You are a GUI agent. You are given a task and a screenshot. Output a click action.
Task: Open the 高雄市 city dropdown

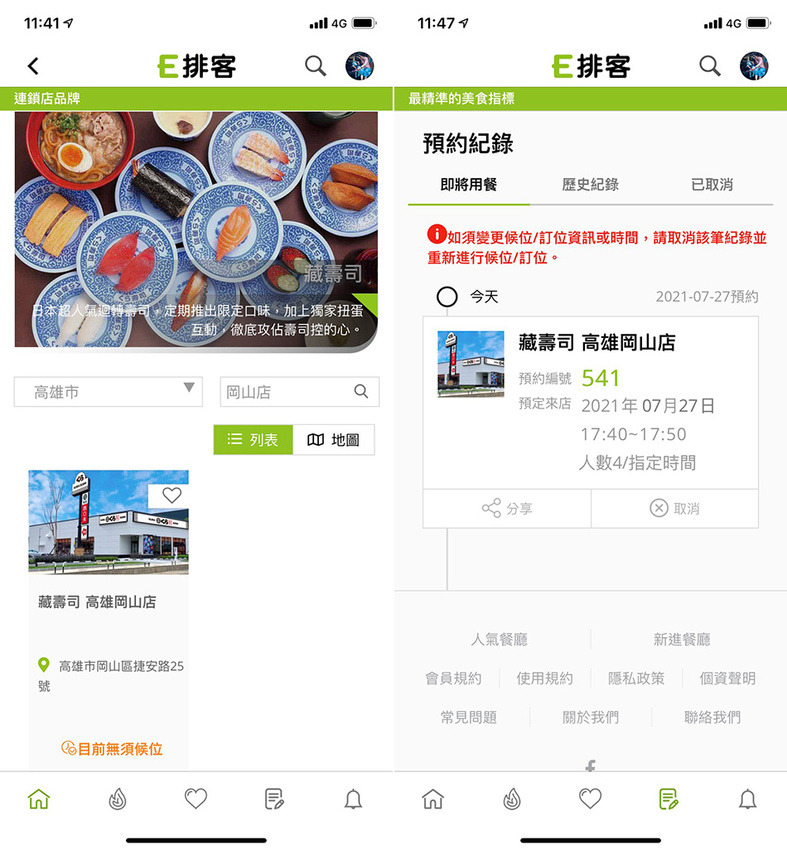click(108, 391)
